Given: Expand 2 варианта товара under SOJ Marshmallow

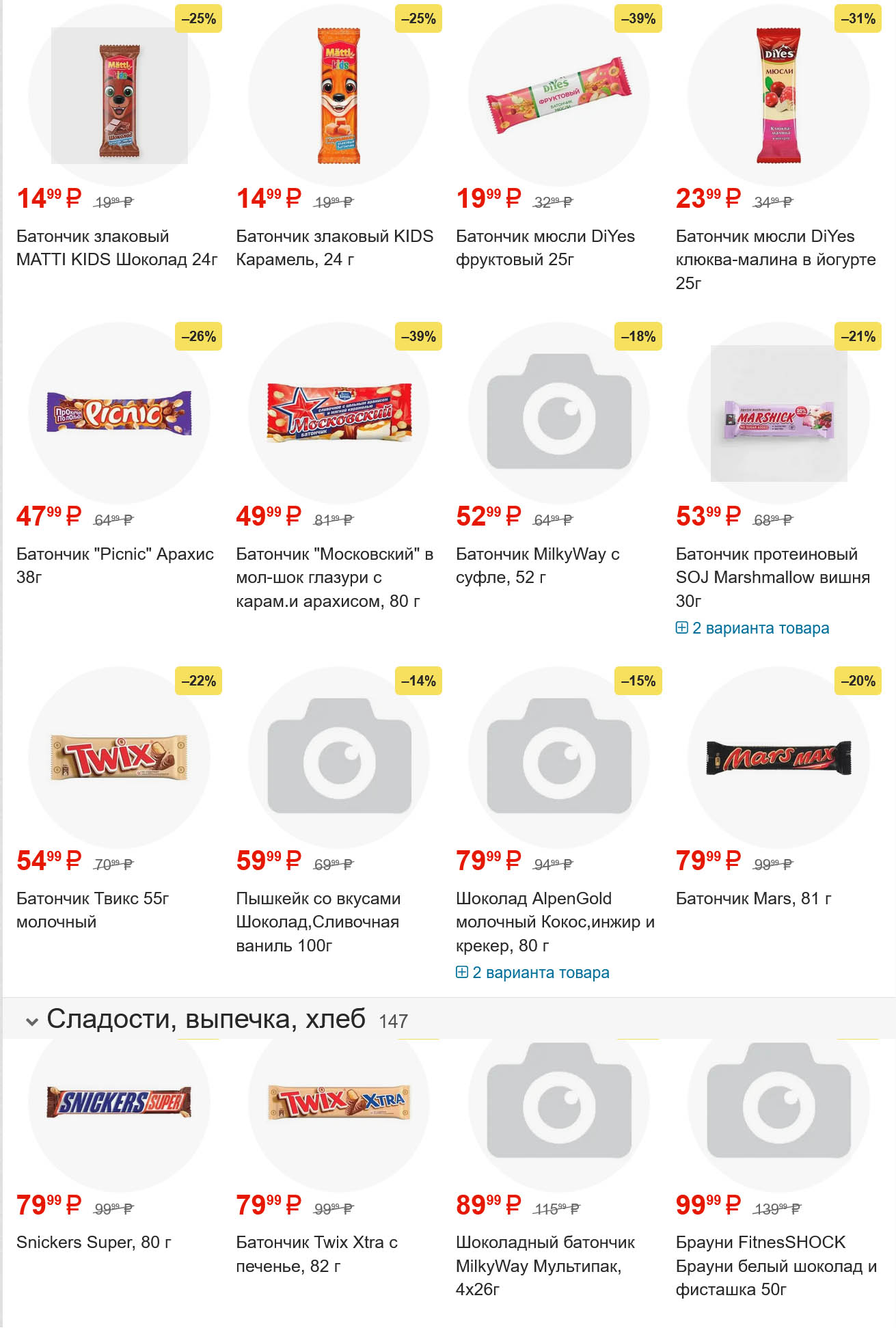Looking at the screenshot, I should [752, 628].
